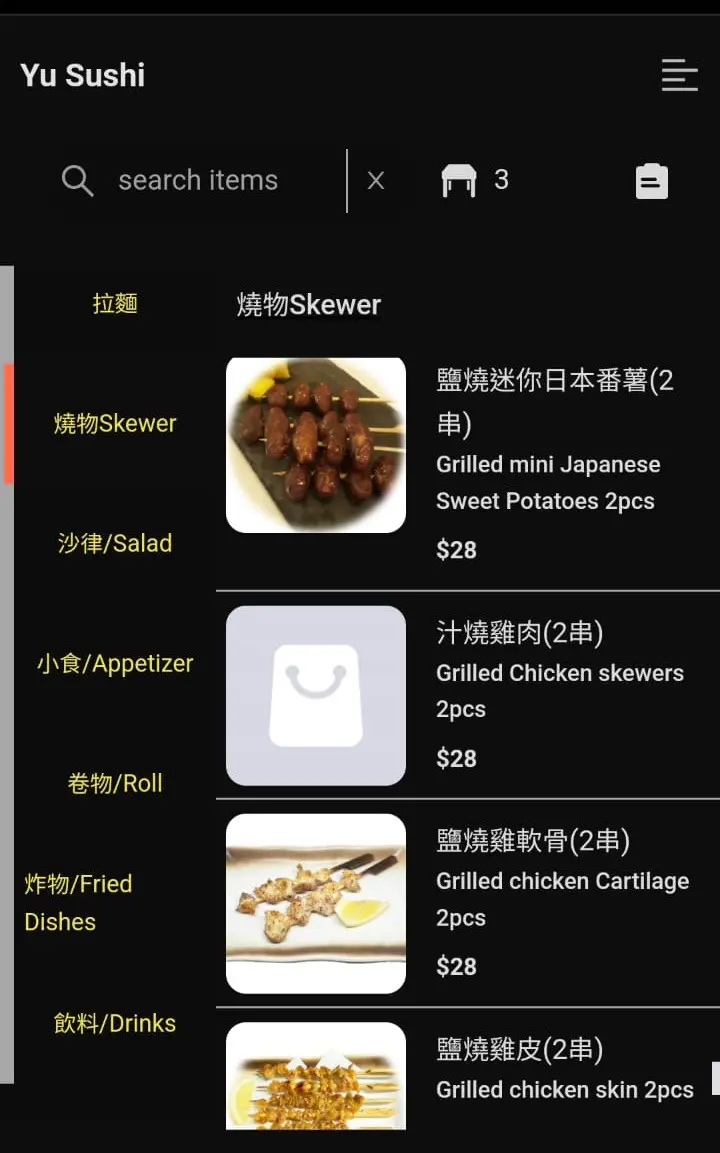This screenshot has height=1153, width=720.
Task: Open the 小食/Appetizer category
Action: pyautogui.click(x=115, y=663)
